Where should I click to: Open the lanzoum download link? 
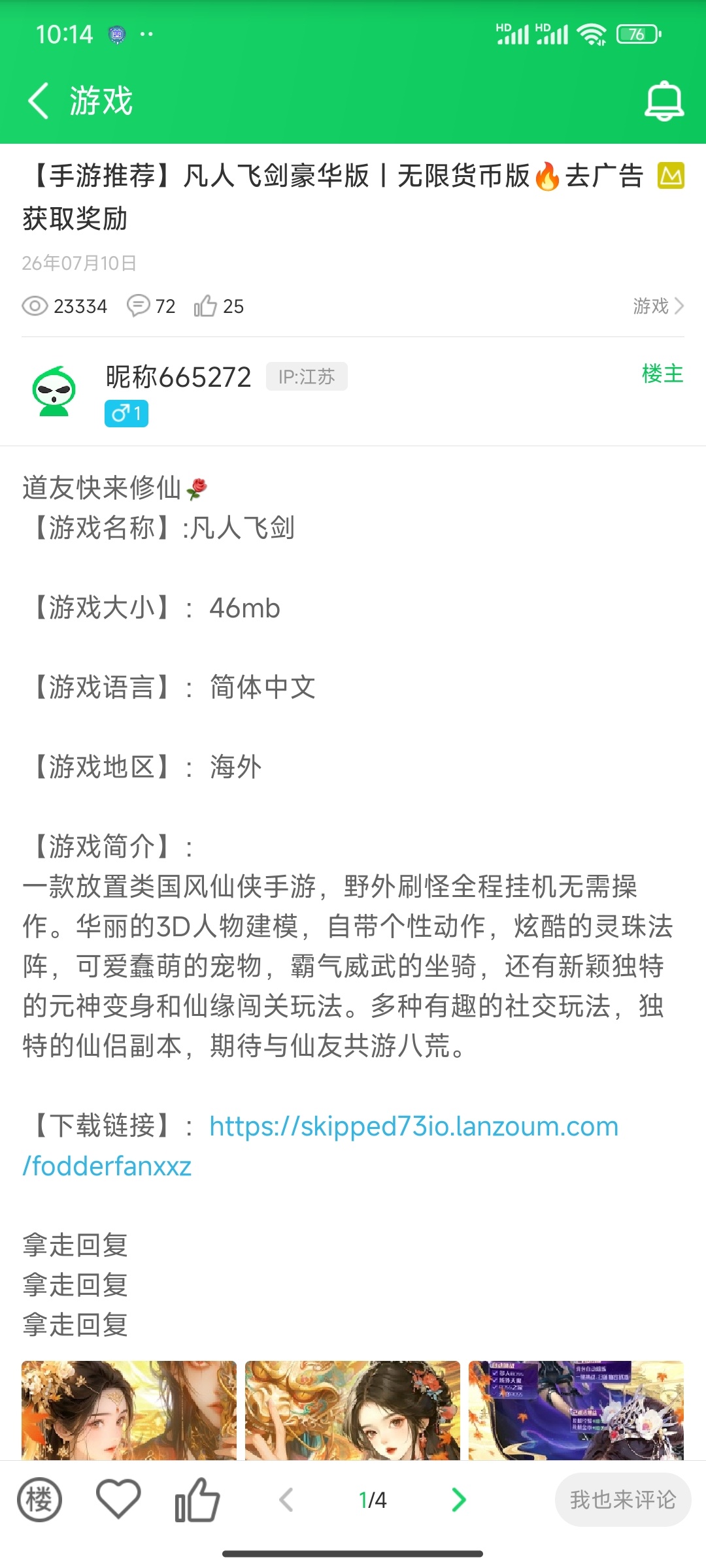tap(320, 1146)
